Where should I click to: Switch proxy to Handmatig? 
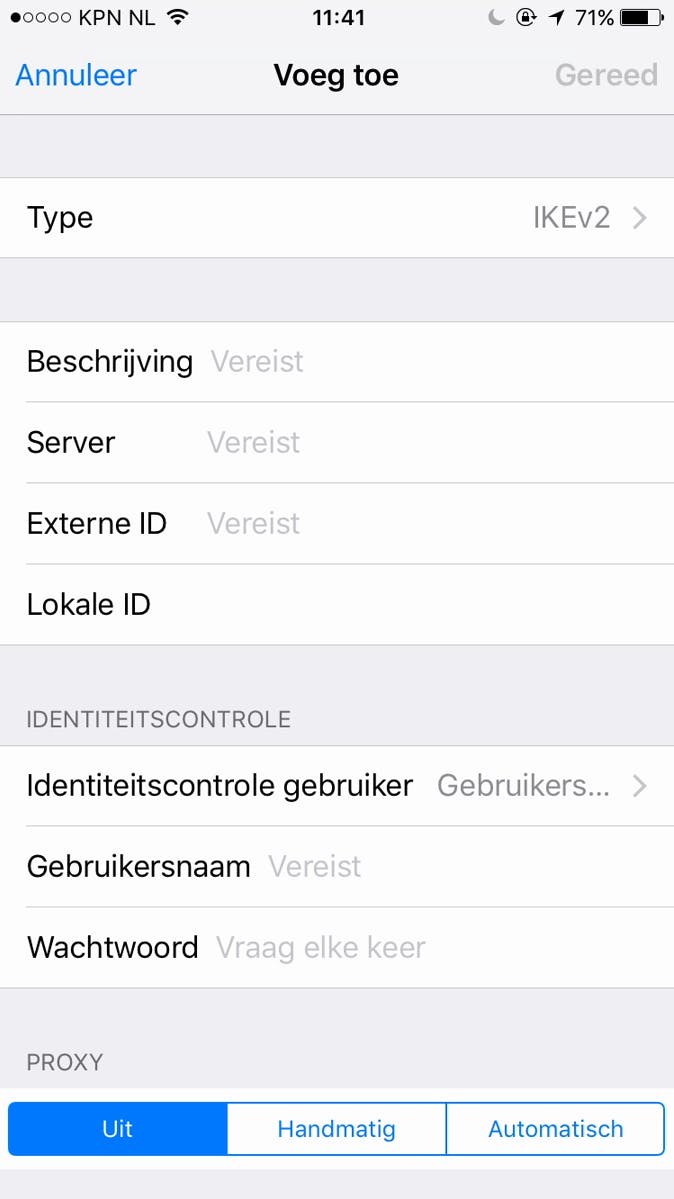click(337, 1129)
